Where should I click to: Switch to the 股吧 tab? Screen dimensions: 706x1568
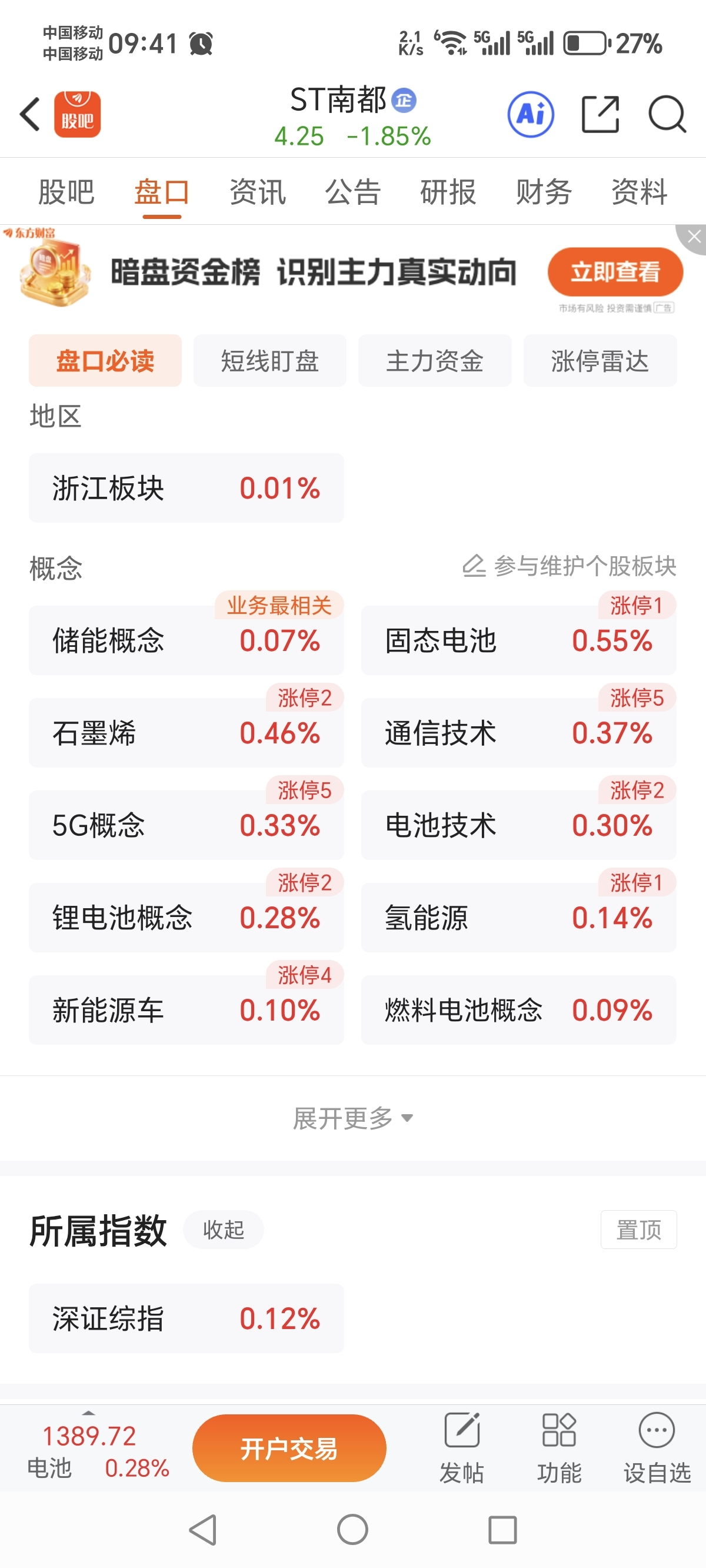point(66,192)
